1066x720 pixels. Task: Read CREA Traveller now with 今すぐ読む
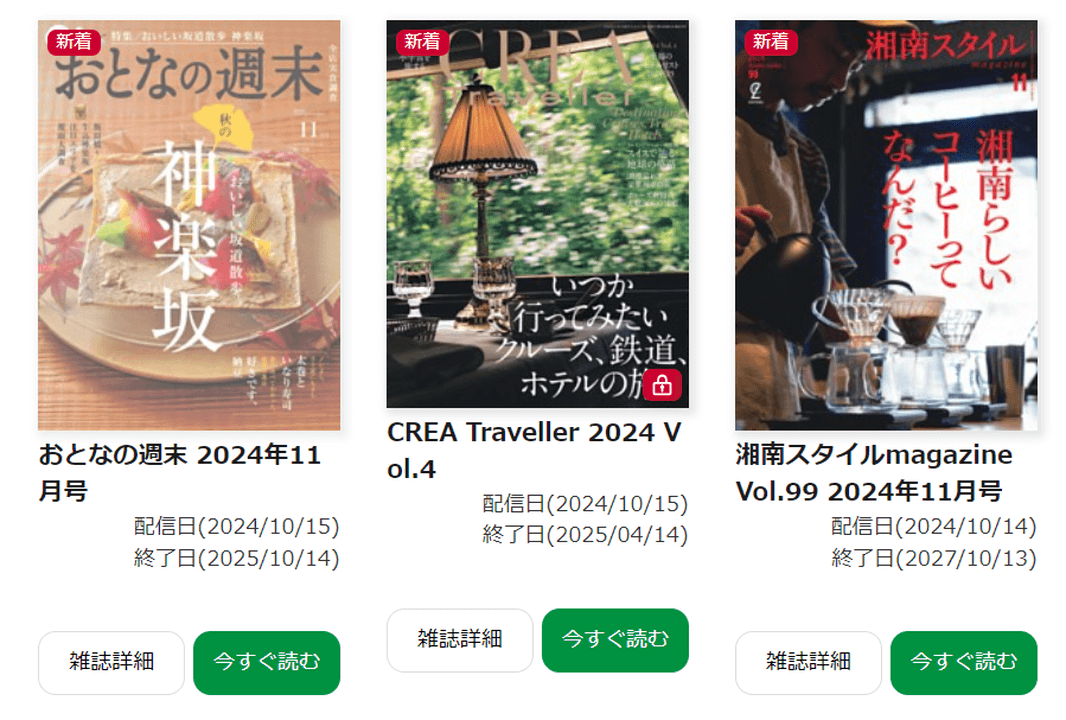tap(615, 640)
